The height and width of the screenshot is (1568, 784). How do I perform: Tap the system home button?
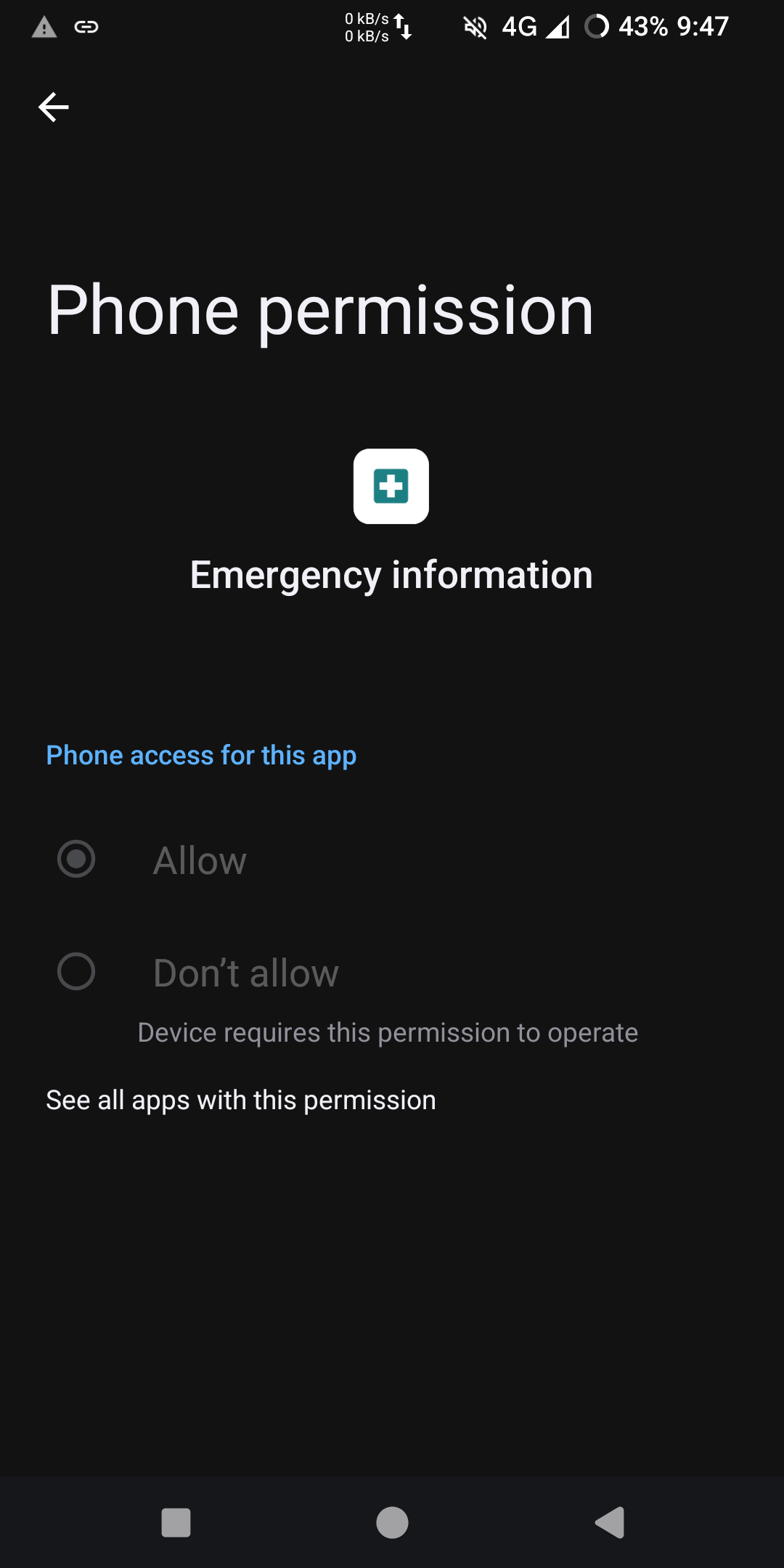[x=392, y=1522]
